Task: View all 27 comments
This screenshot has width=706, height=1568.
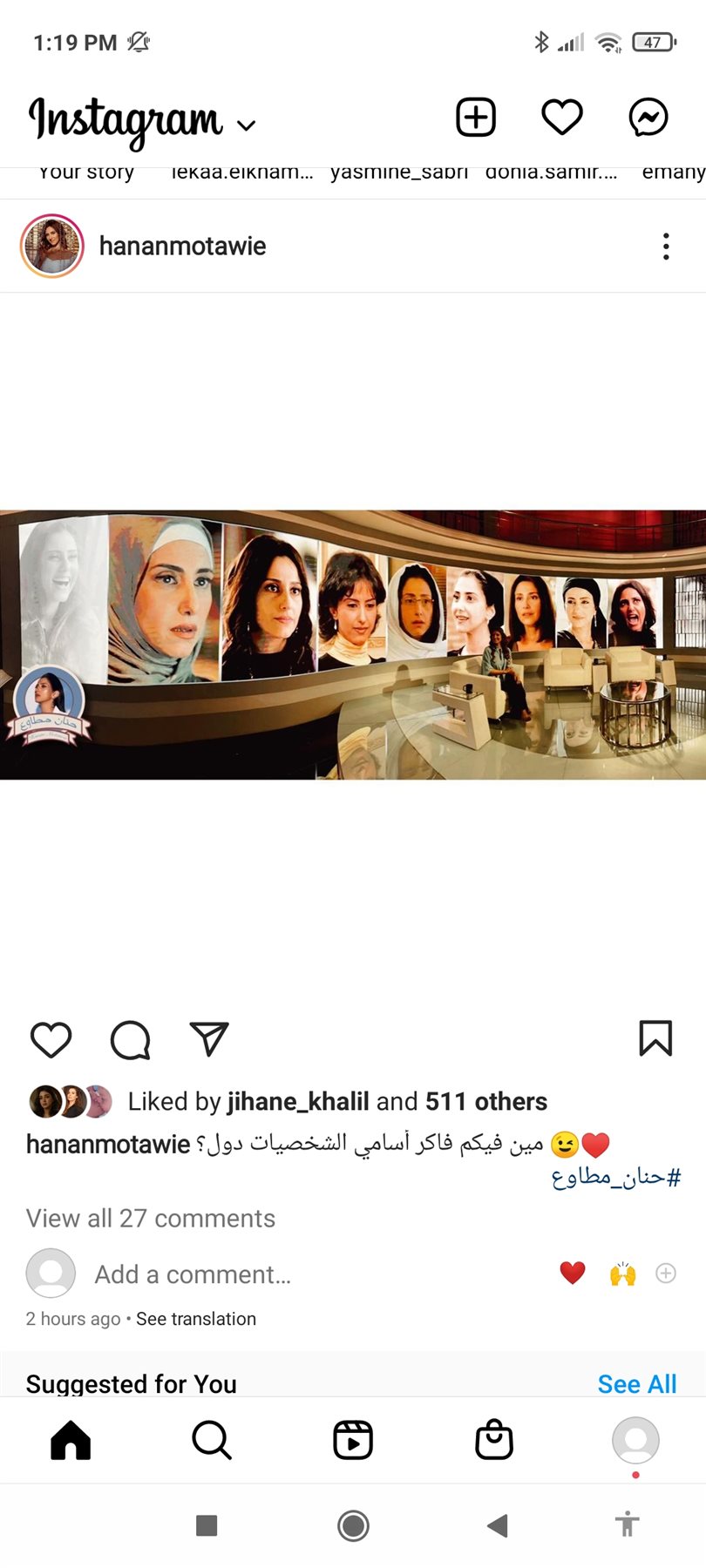Action: point(151,1218)
